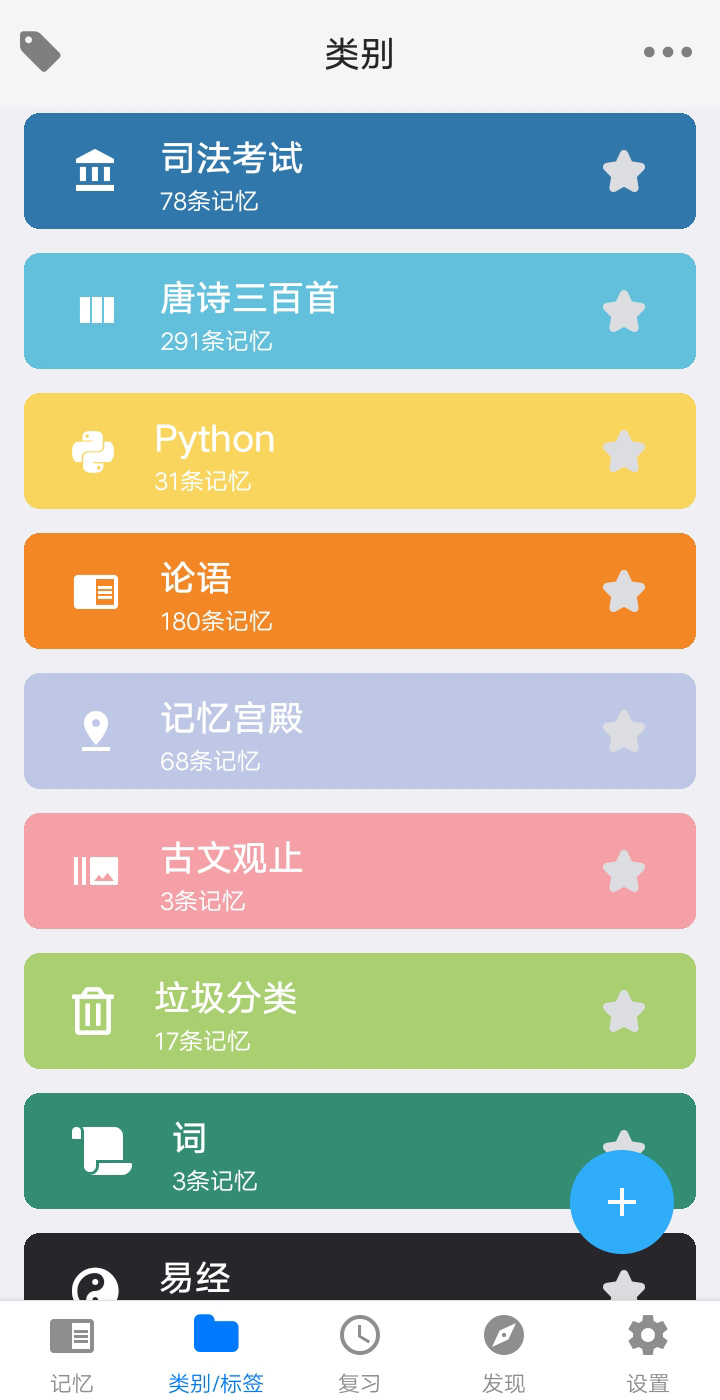Click the columns icon on 唐诗三百首 card
Screen dimensions: 720x1400
tap(95, 310)
